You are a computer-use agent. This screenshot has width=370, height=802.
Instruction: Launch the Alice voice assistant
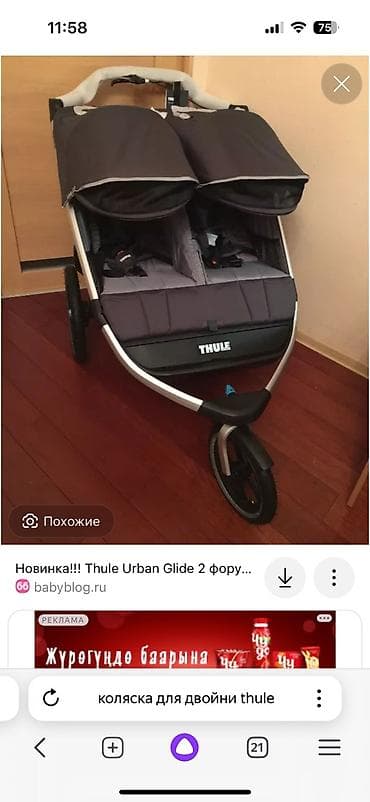coord(184,747)
